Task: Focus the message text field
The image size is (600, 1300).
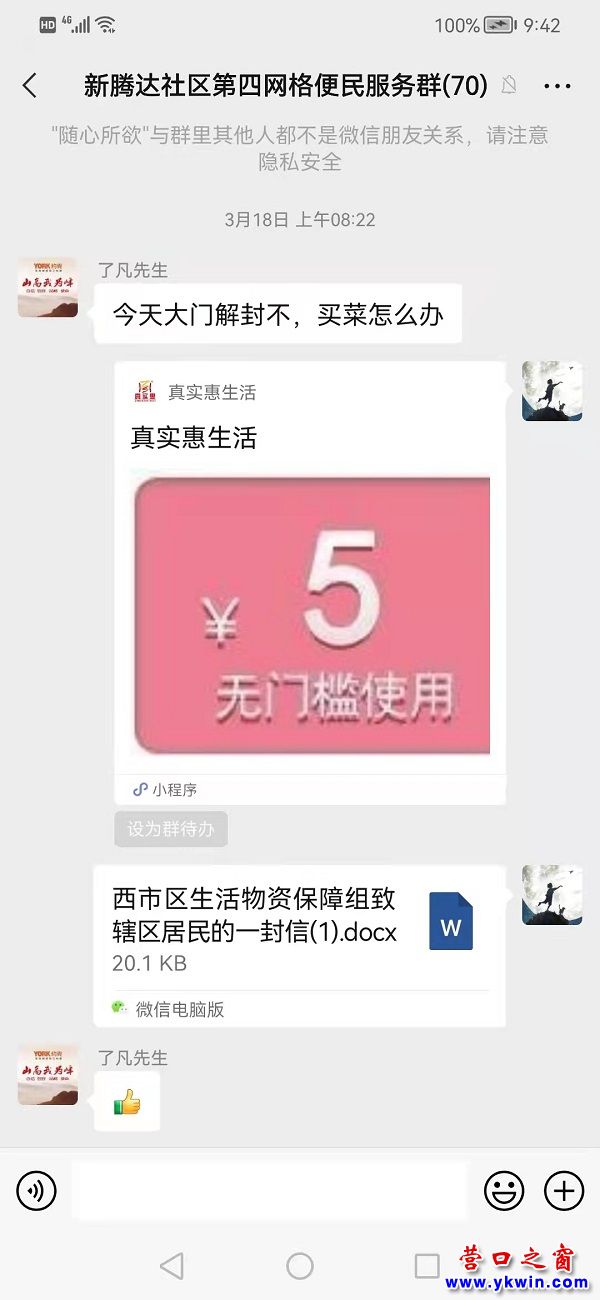Action: click(x=270, y=1191)
